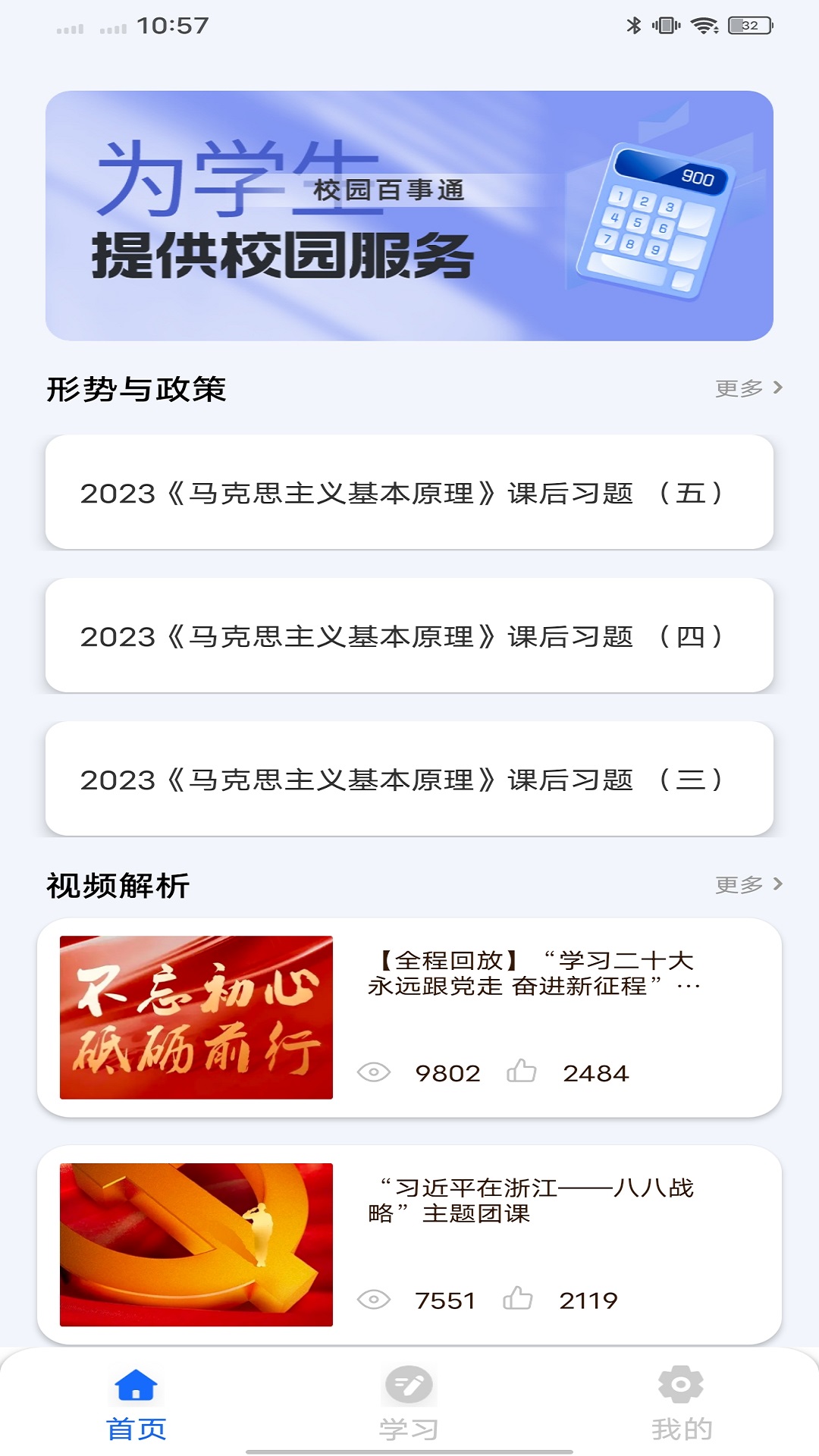Open 马克思主义基本原理 课后习题（三）
The height and width of the screenshot is (1456, 819).
(x=409, y=779)
